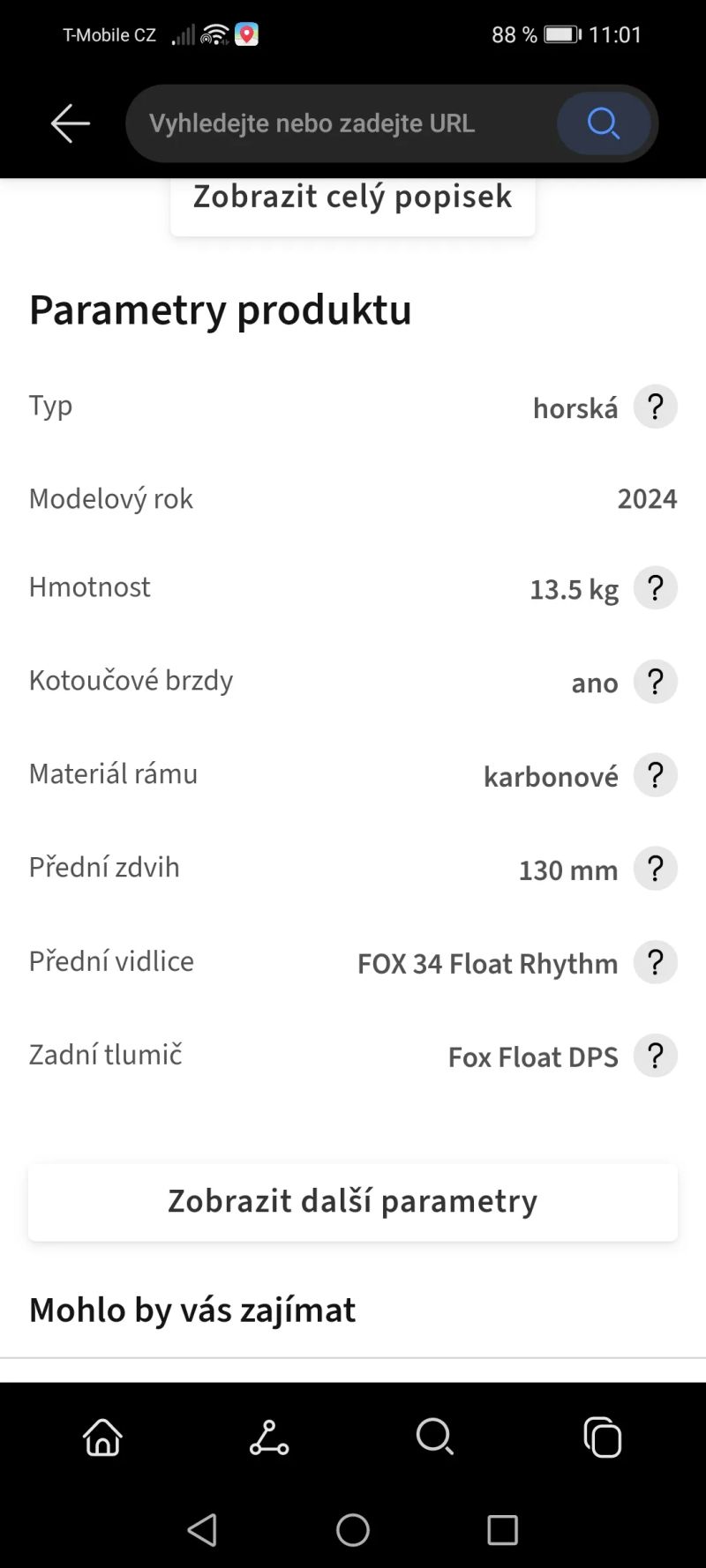Tap Zobrazit další parametry button
Screen dimensions: 706x1568
353,1202
